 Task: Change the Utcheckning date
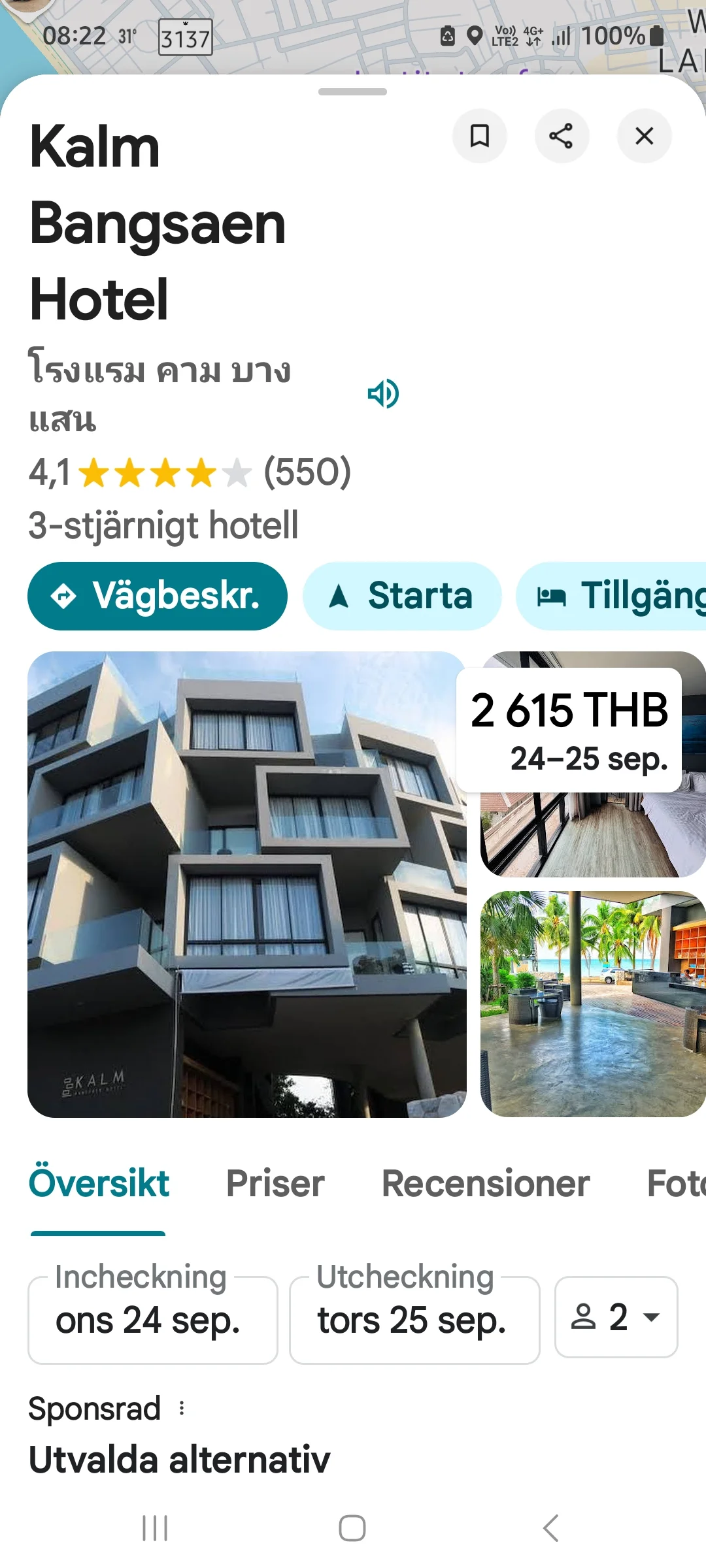coord(414,1320)
